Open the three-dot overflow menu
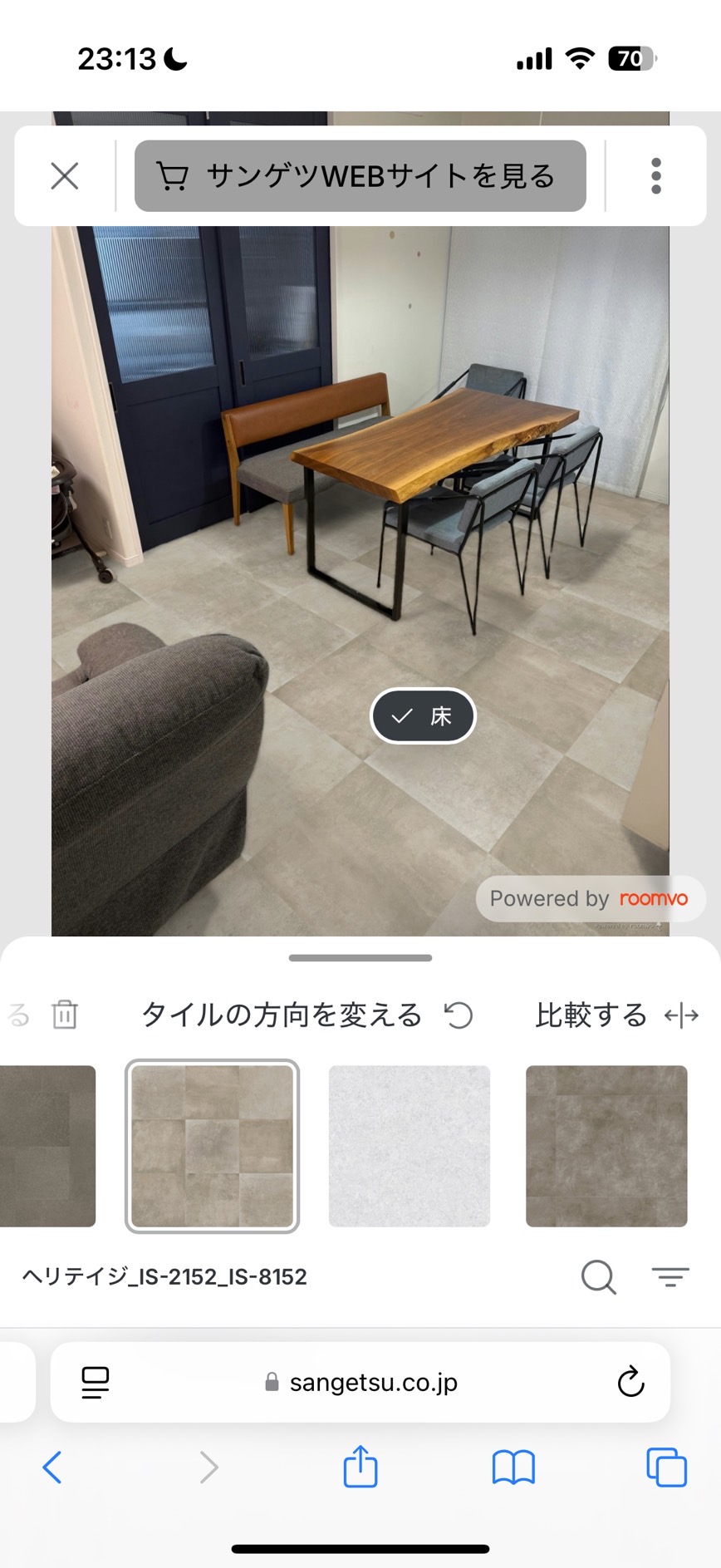Screen dimensions: 721x1568 point(656,176)
